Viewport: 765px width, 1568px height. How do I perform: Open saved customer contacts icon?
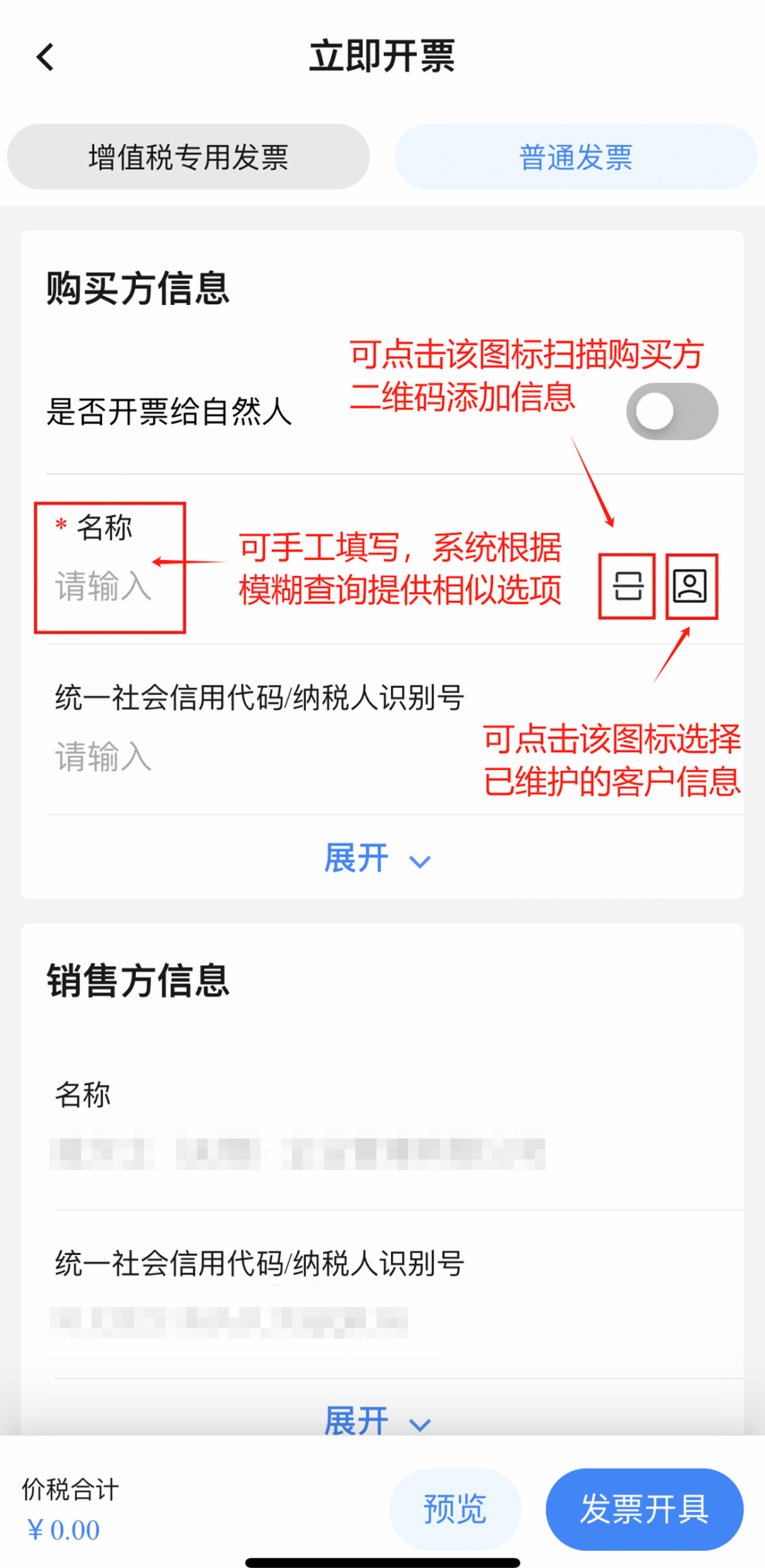pyautogui.click(x=691, y=586)
